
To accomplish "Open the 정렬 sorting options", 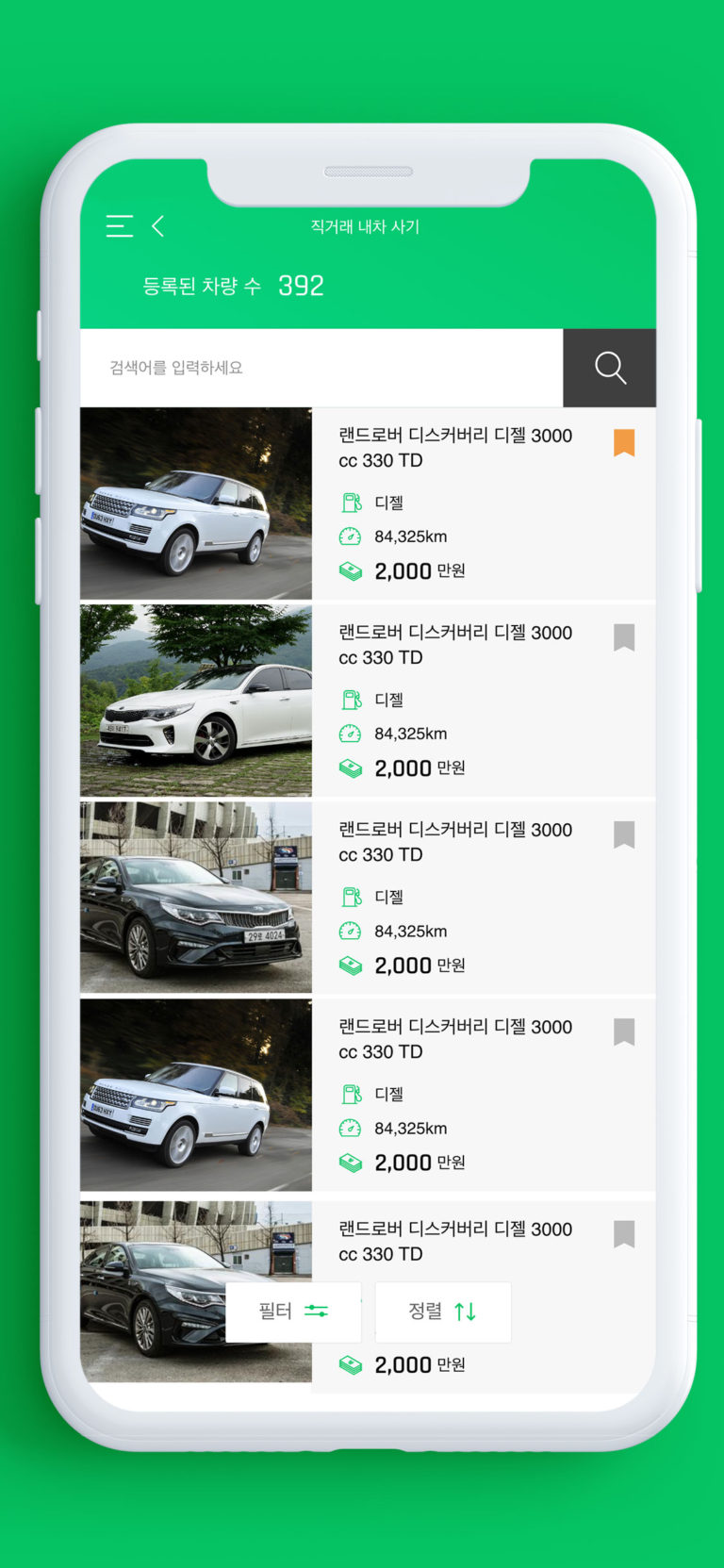I will [x=443, y=1312].
